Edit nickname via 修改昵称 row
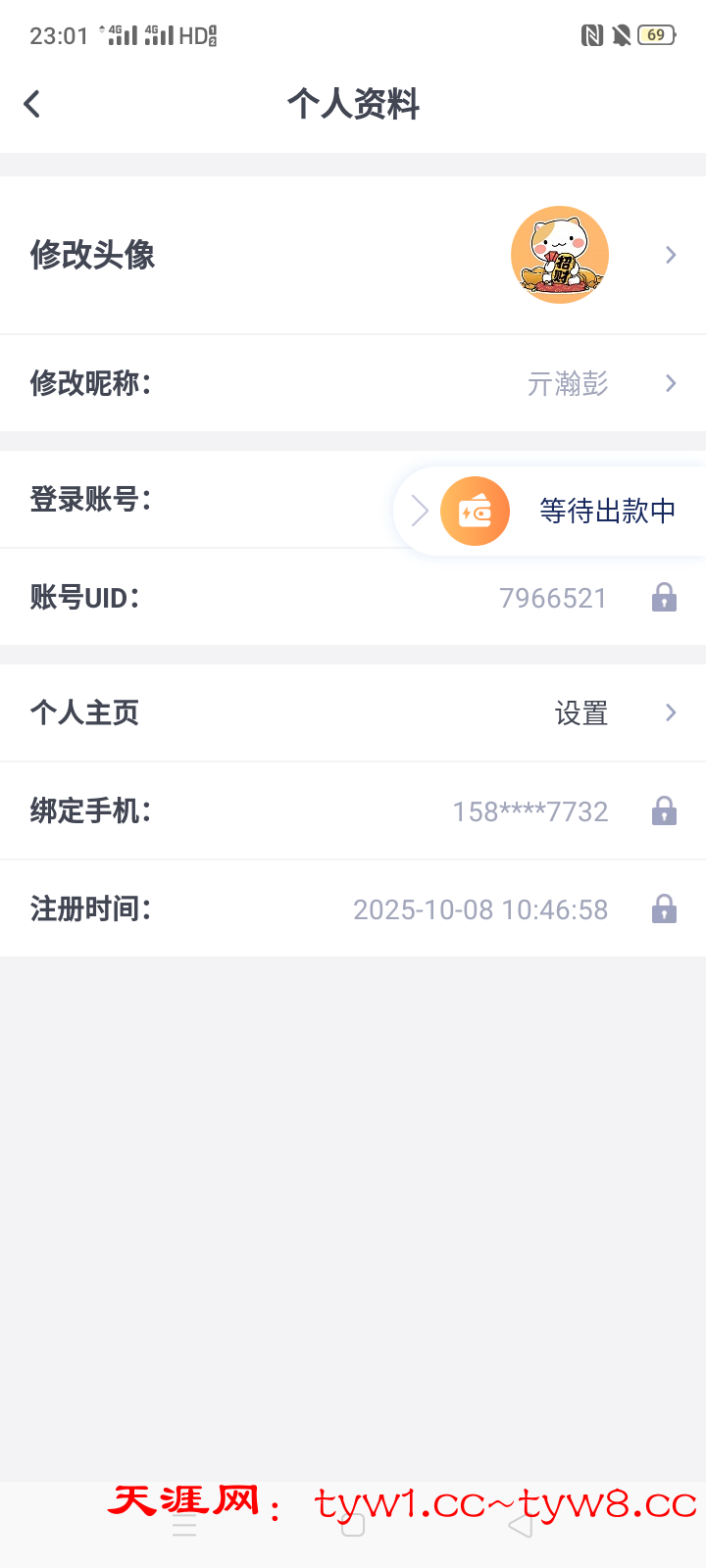 click(x=353, y=383)
